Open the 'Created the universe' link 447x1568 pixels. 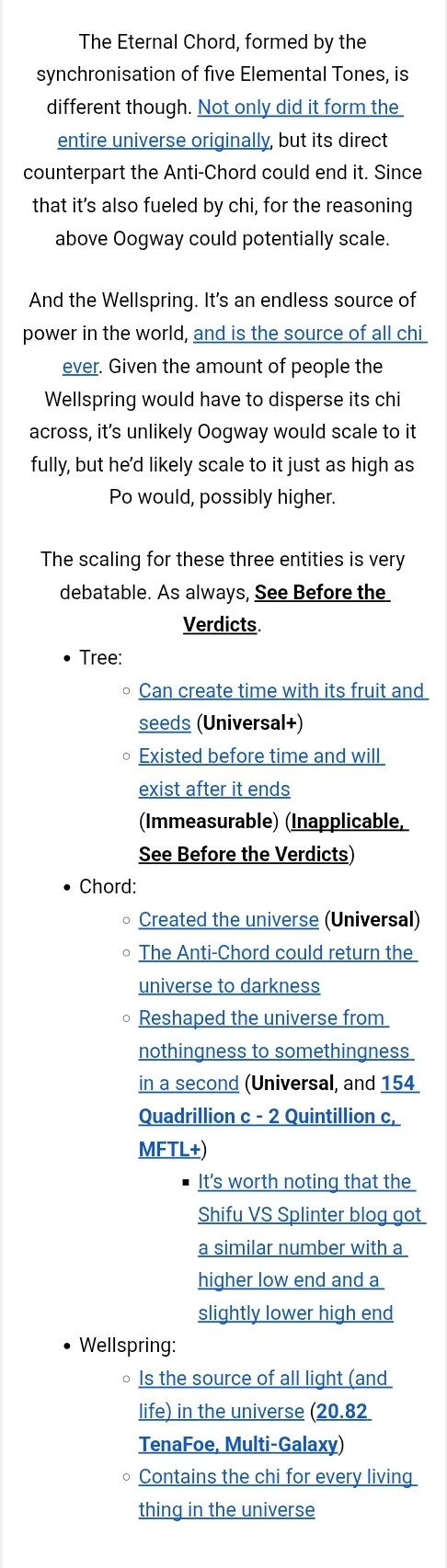[228, 920]
